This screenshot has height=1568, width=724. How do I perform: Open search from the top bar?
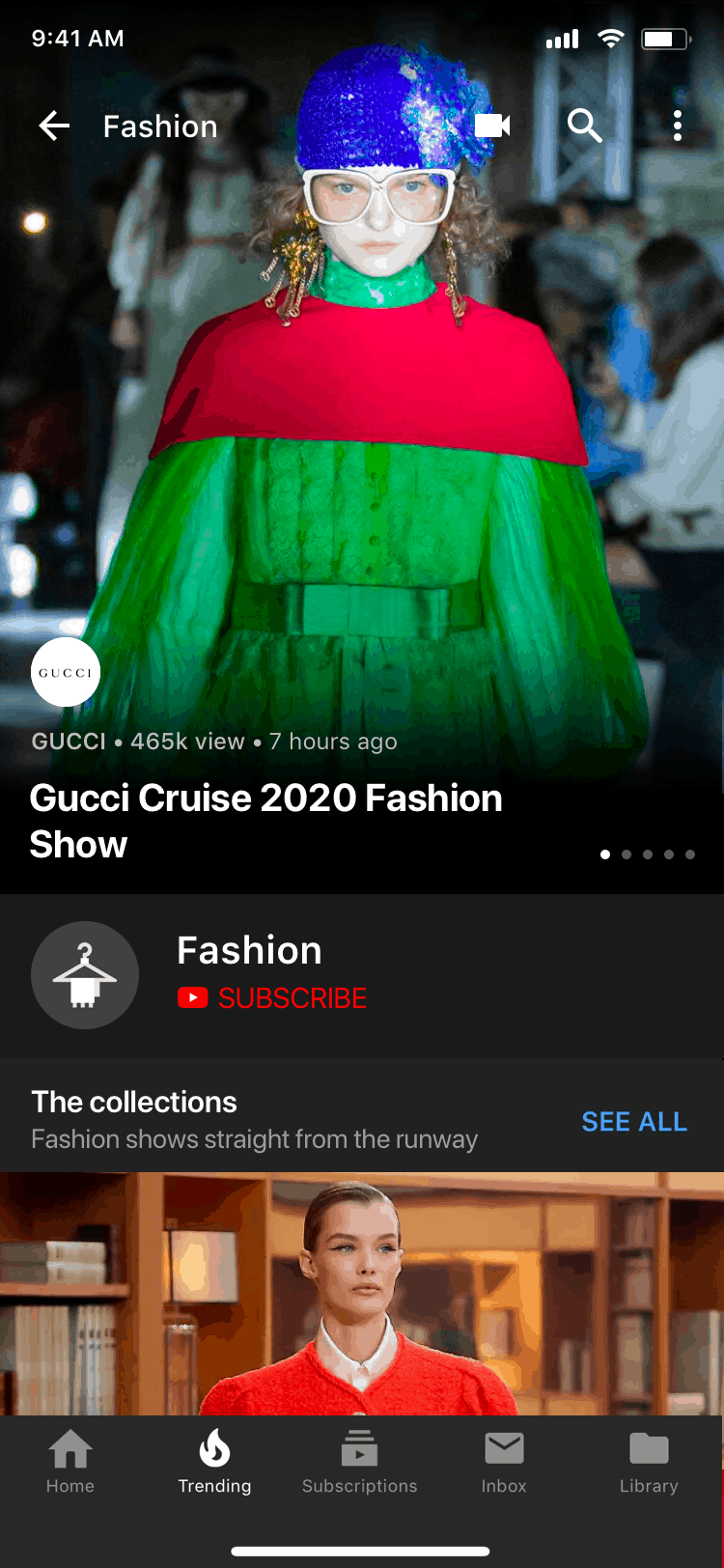584,126
